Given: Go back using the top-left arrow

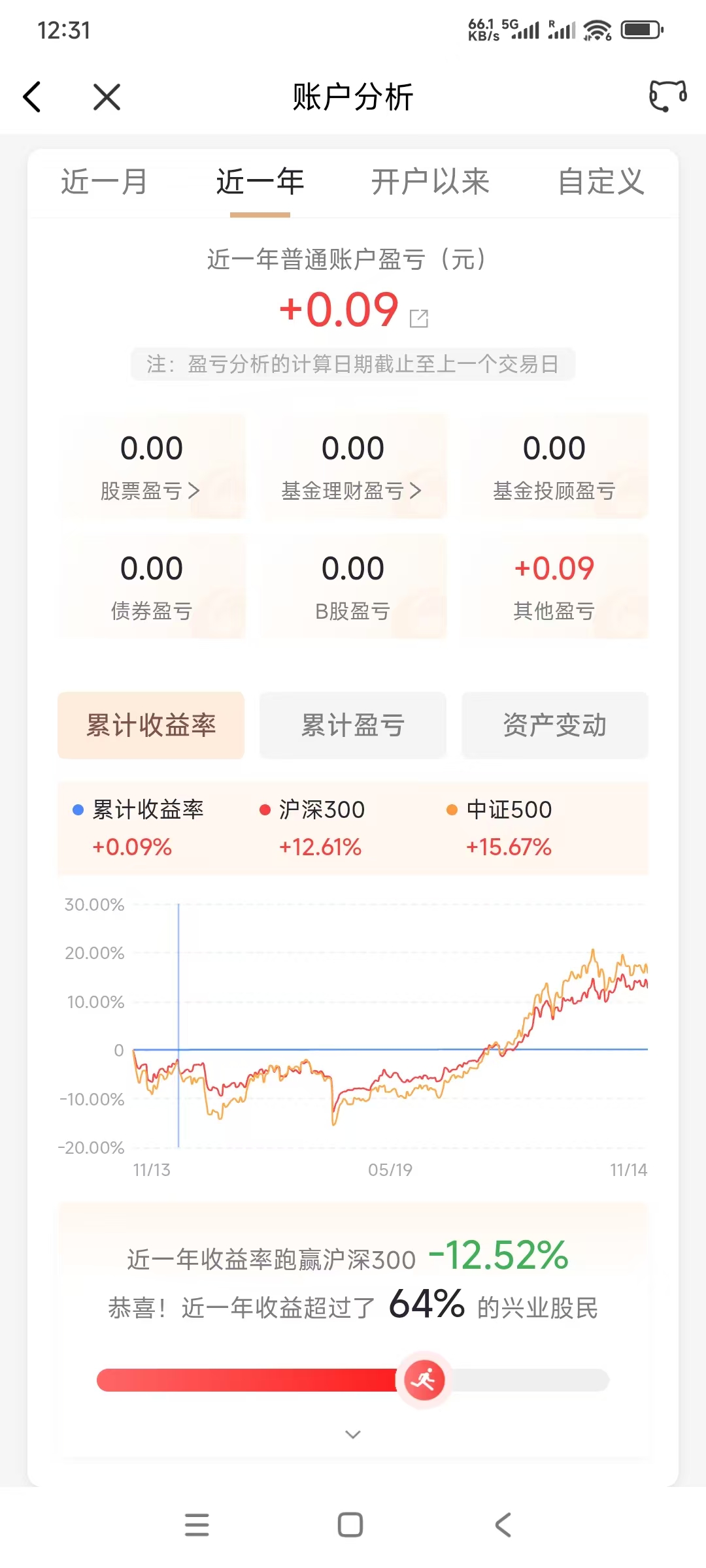Looking at the screenshot, I should 32,97.
